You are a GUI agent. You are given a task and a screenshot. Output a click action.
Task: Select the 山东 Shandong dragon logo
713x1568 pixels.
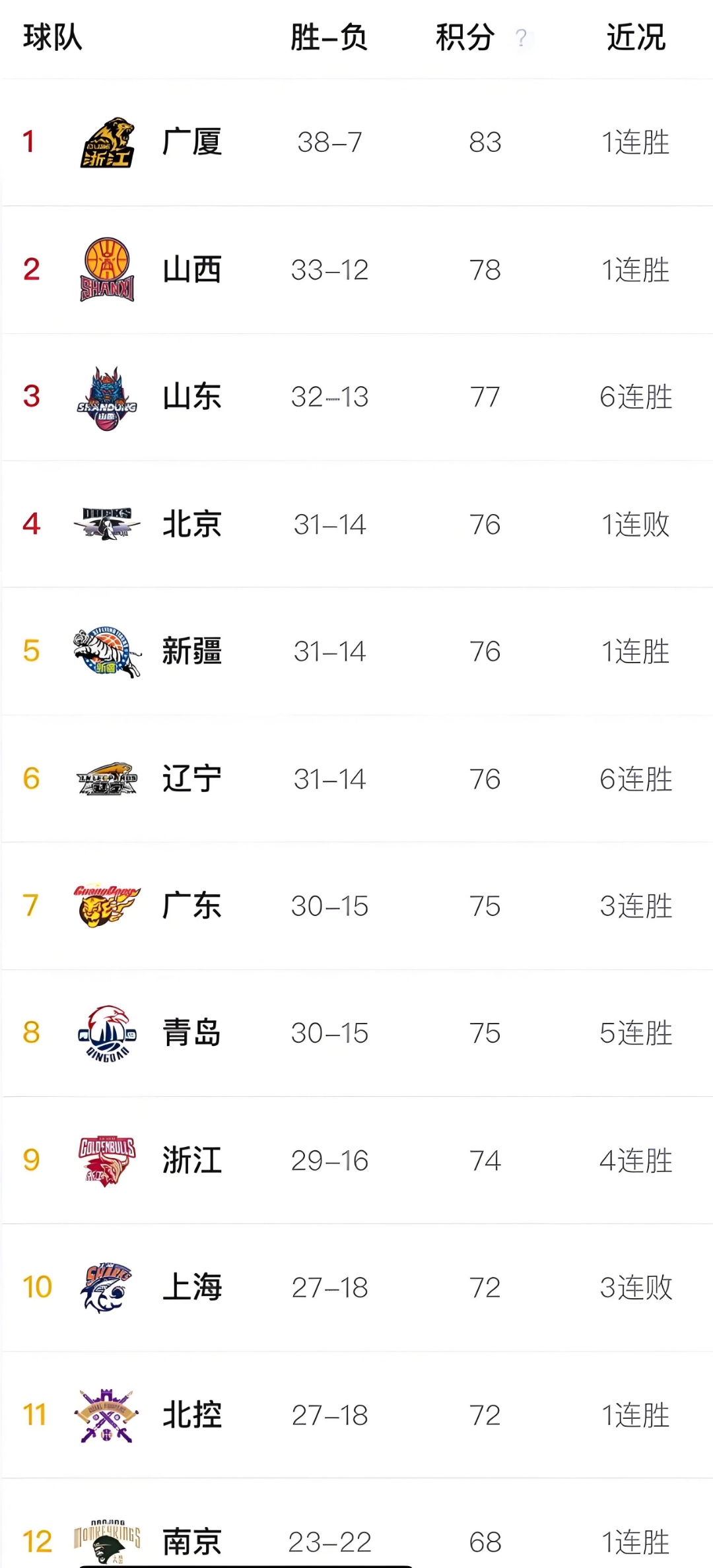pyautogui.click(x=108, y=396)
